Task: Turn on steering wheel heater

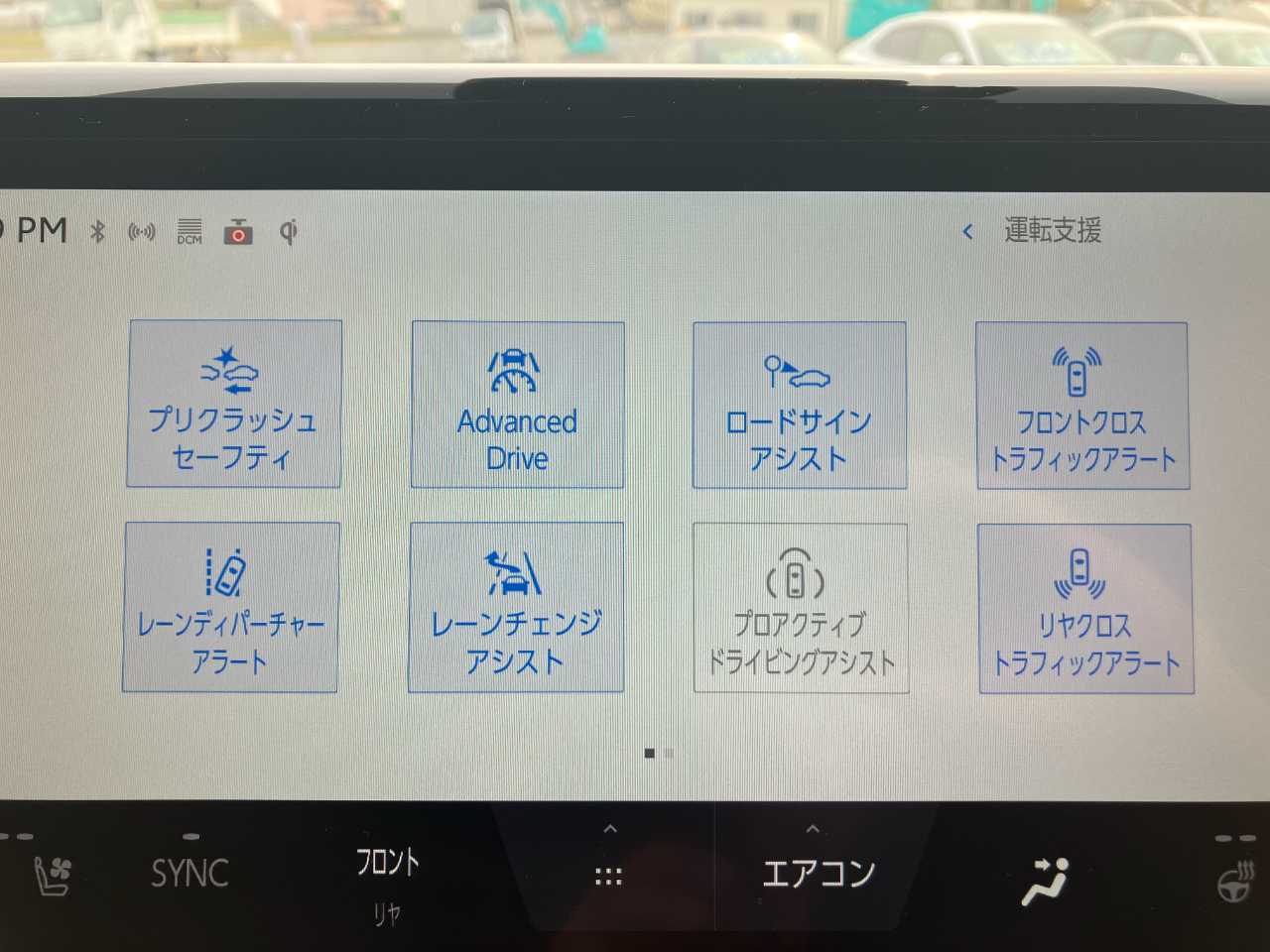Action: 1236,881
